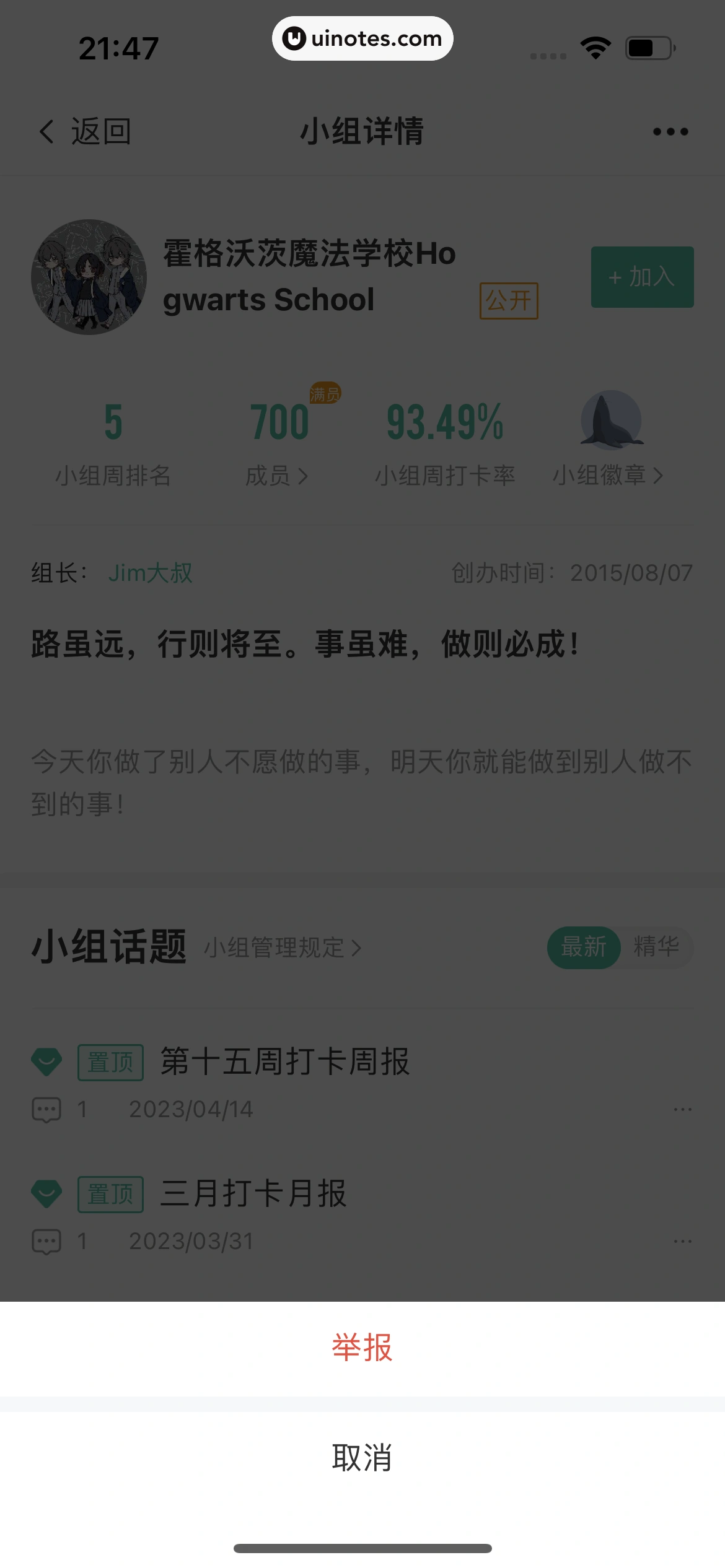Click the 加入 join button
The image size is (725, 1568).
click(x=642, y=277)
